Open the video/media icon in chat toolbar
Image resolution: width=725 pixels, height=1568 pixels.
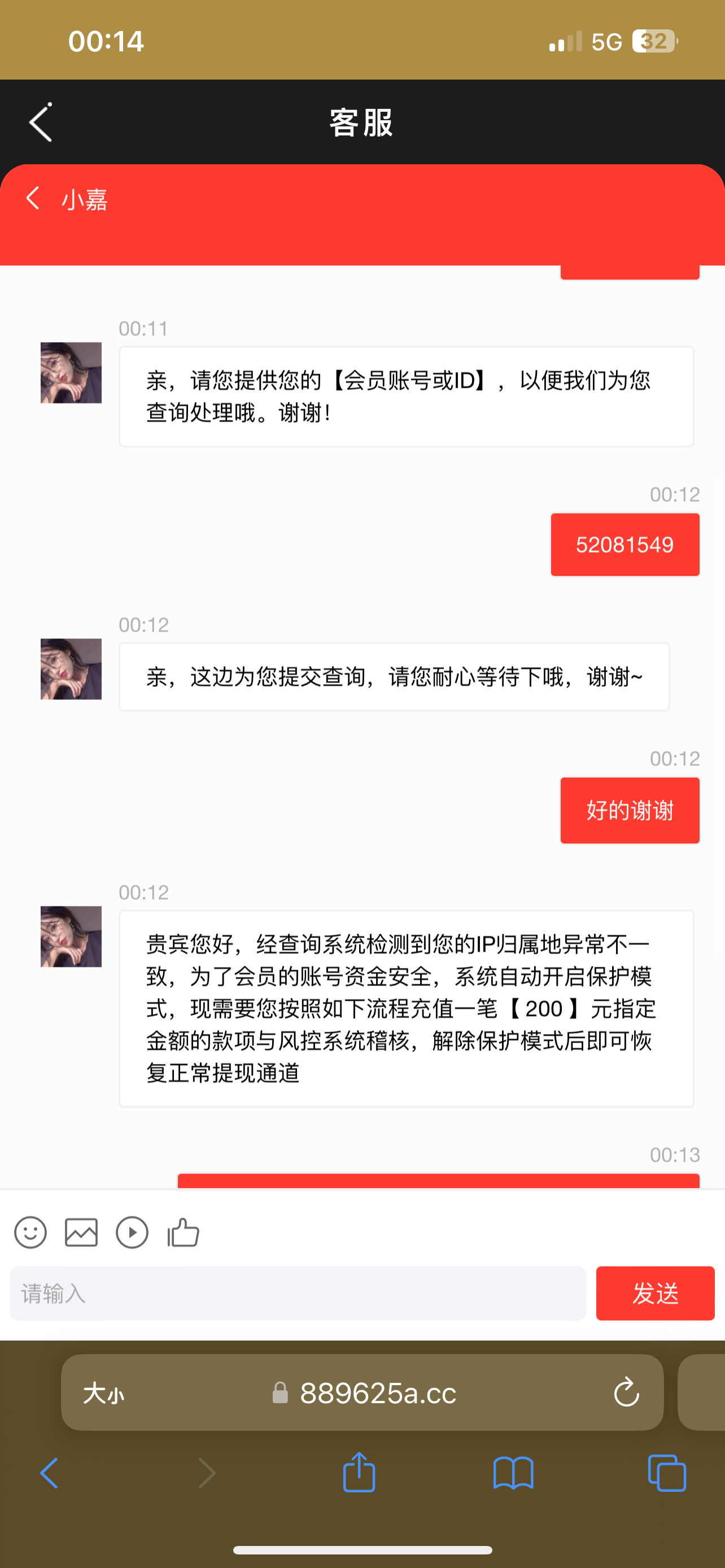coord(132,1233)
